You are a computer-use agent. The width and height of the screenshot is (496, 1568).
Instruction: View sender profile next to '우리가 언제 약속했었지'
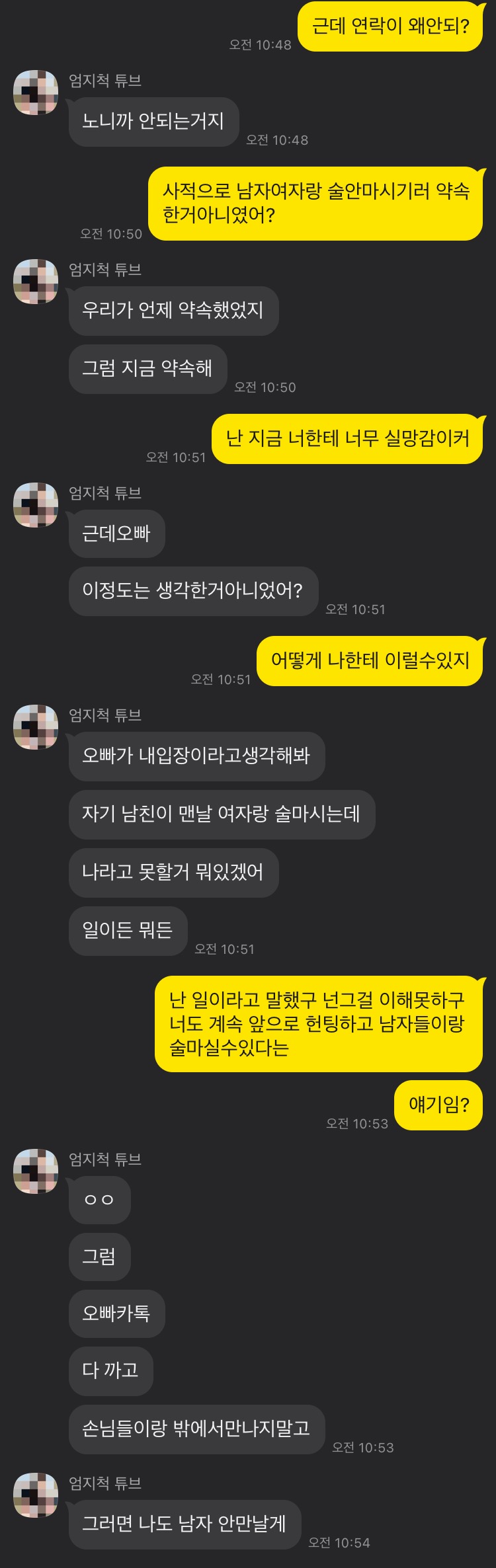[36, 282]
